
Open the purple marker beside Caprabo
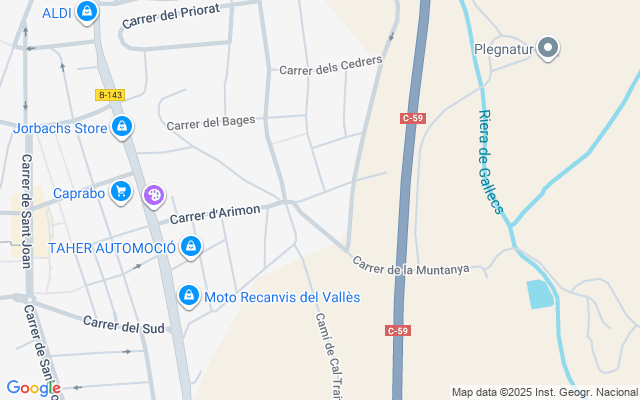click(154, 195)
